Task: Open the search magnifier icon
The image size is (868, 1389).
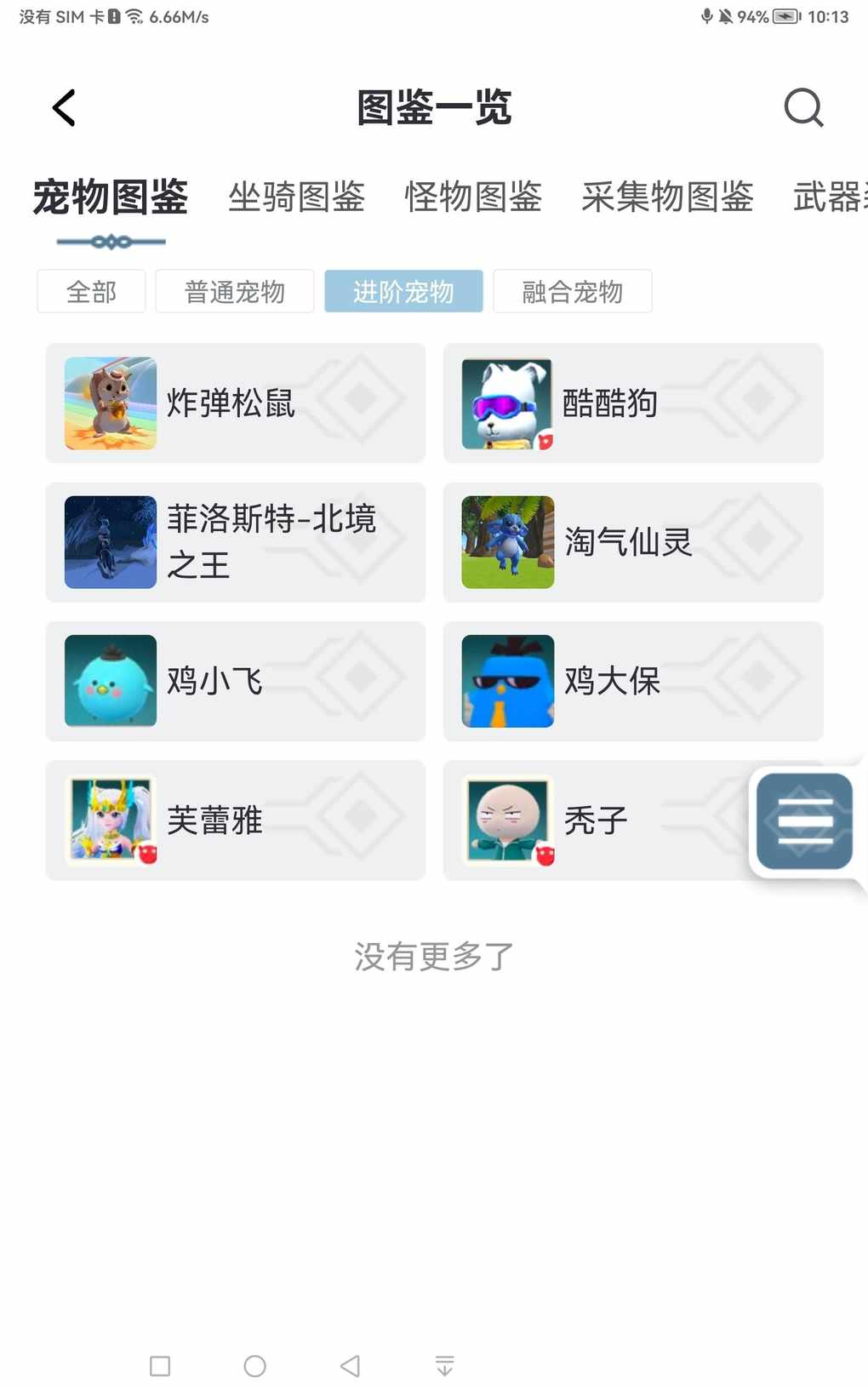Action: [803, 108]
